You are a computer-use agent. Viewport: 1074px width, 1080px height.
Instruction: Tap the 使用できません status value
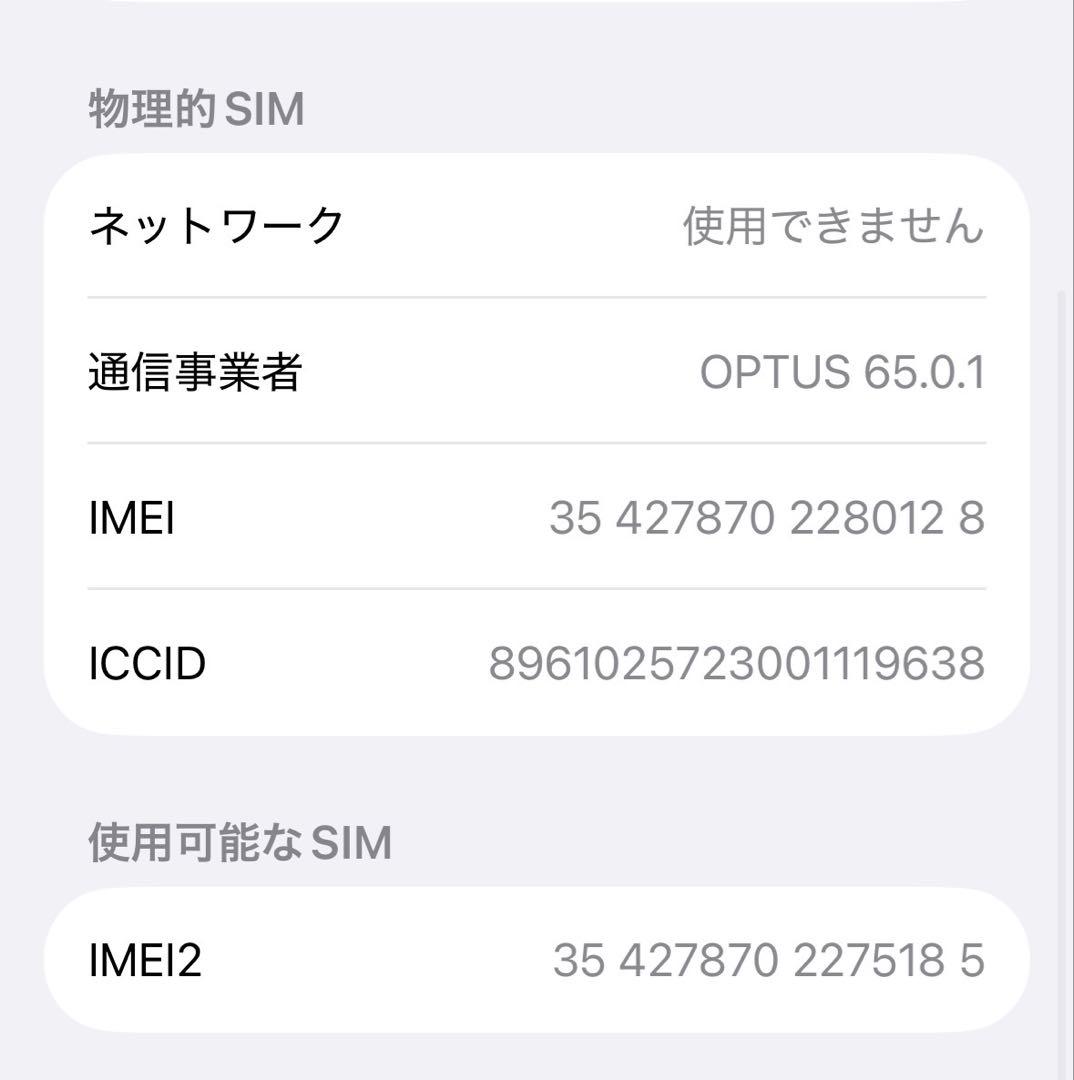pos(833,227)
